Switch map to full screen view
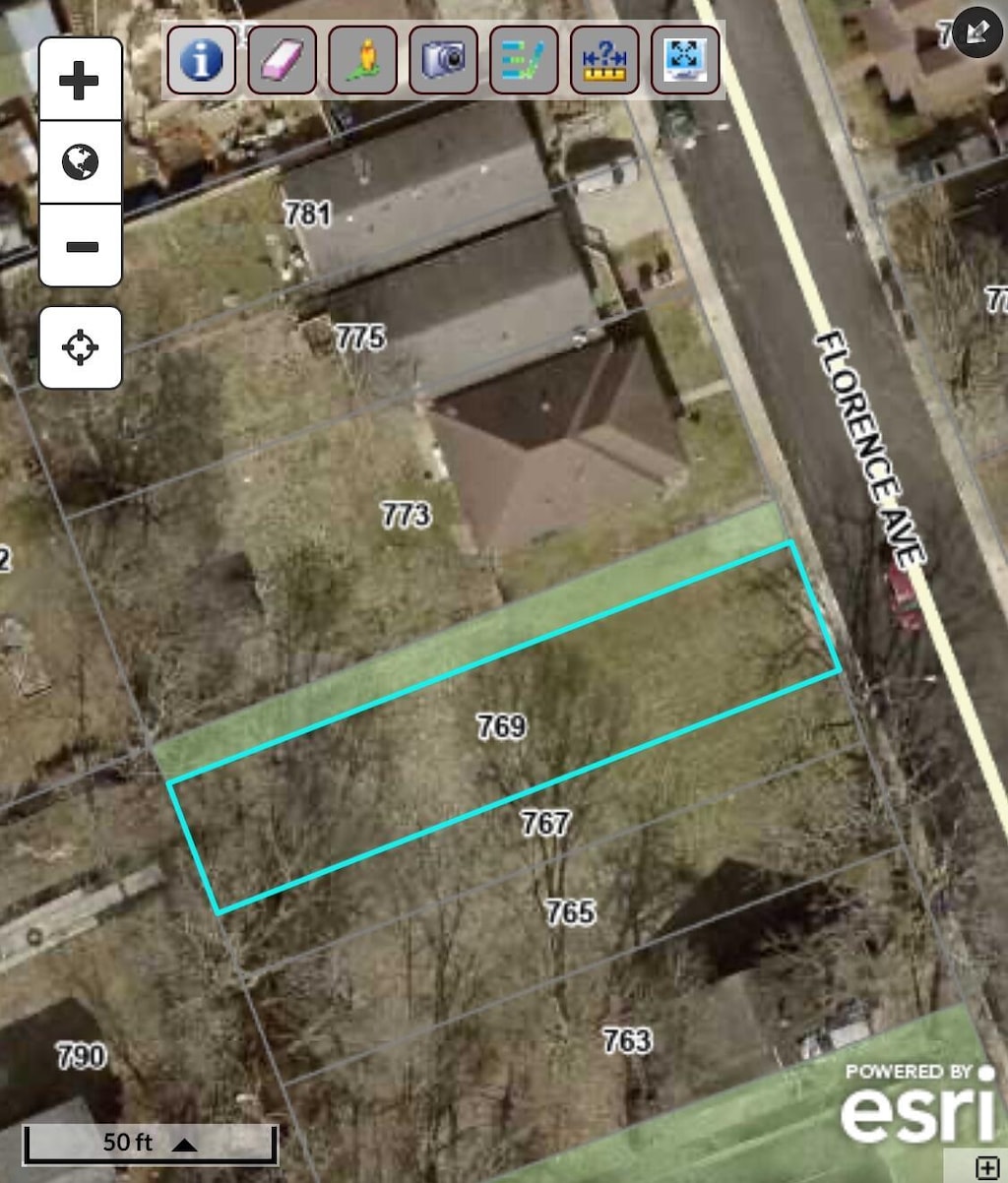 (x=685, y=60)
